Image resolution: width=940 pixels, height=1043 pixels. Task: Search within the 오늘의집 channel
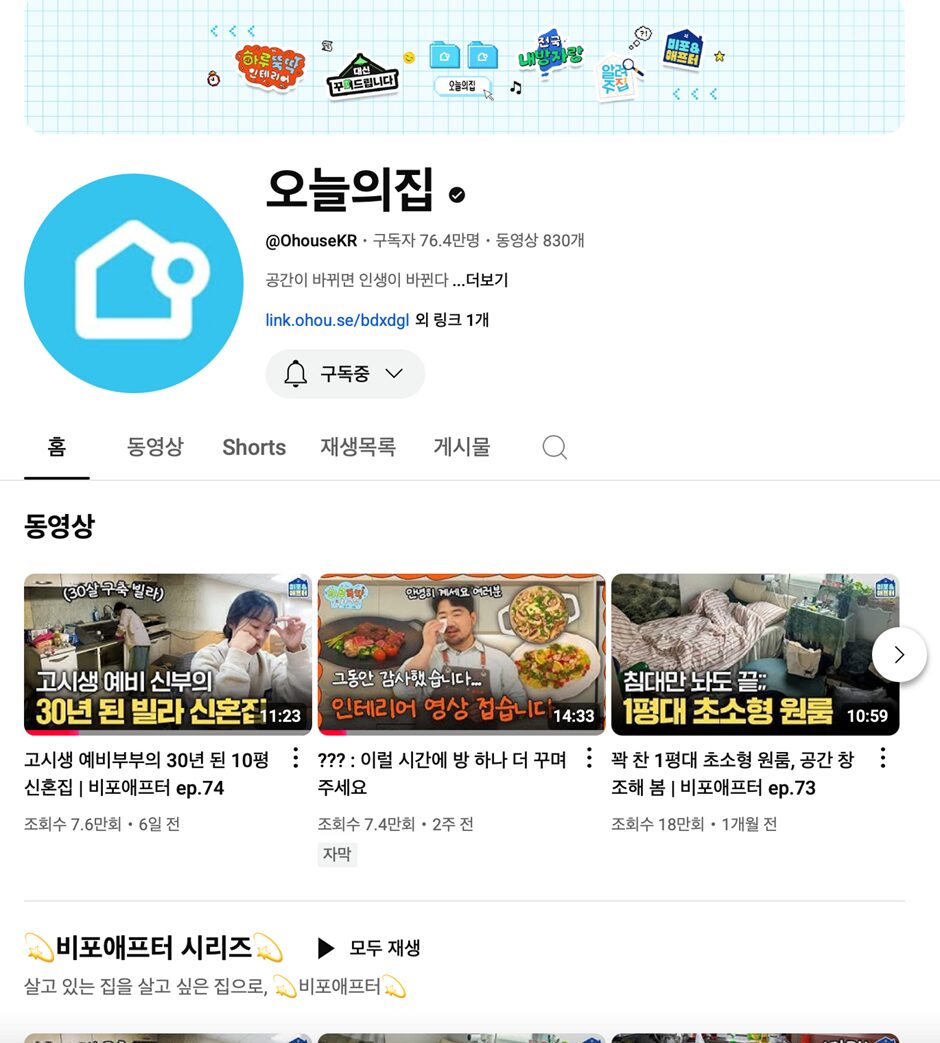click(x=555, y=447)
